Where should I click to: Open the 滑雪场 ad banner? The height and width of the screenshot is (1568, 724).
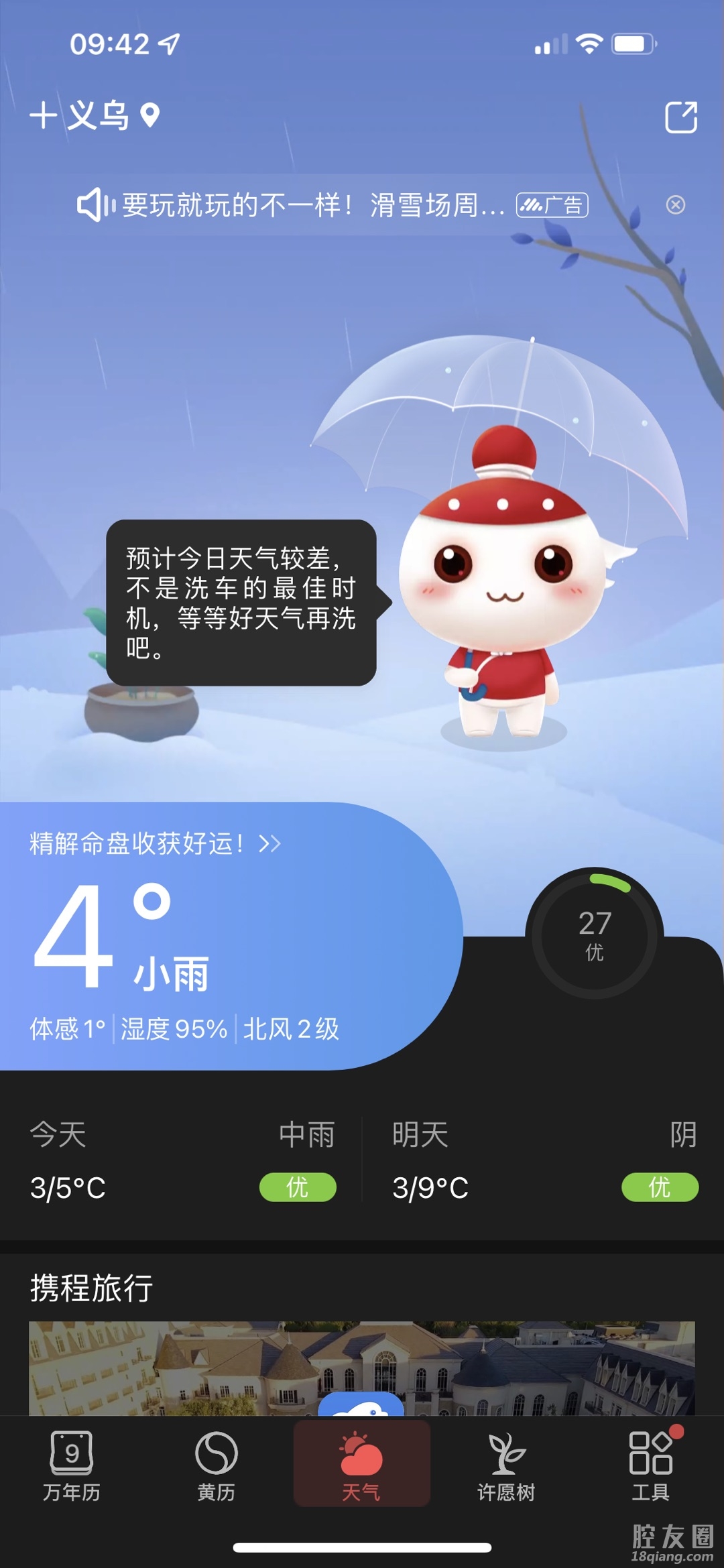click(314, 205)
